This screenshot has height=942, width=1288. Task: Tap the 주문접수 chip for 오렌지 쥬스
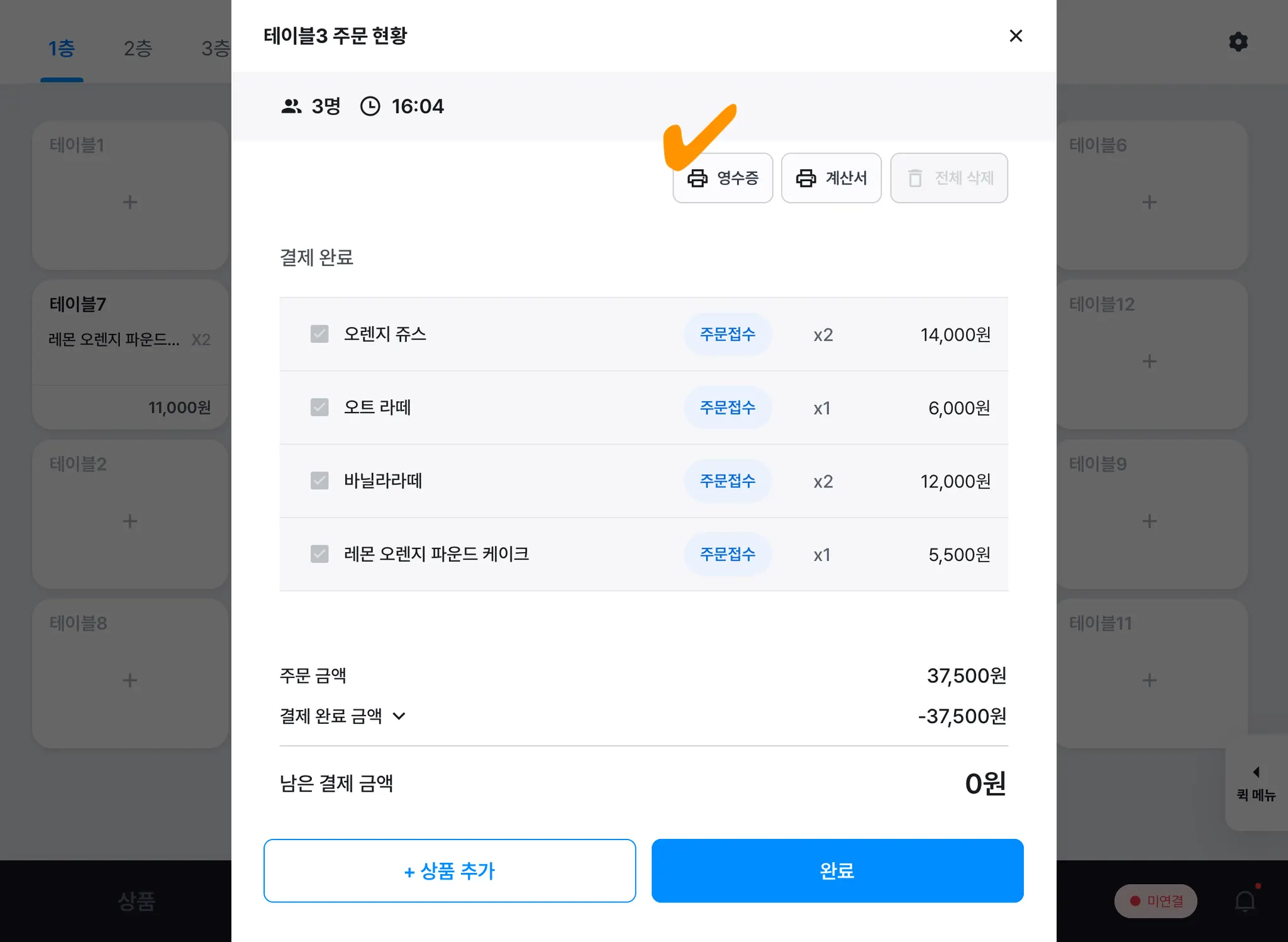pyautogui.click(x=728, y=334)
